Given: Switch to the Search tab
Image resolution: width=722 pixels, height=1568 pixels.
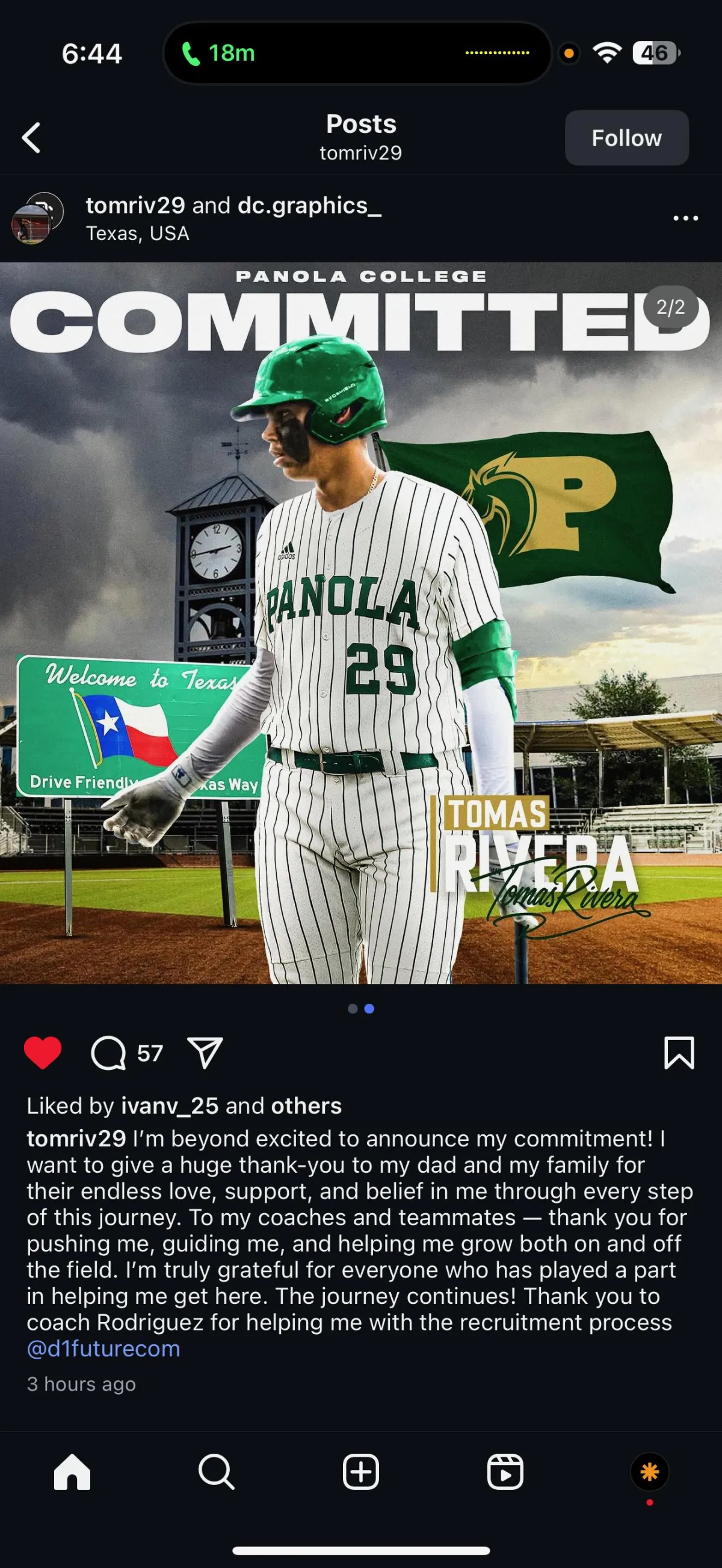Looking at the screenshot, I should click(x=216, y=1472).
